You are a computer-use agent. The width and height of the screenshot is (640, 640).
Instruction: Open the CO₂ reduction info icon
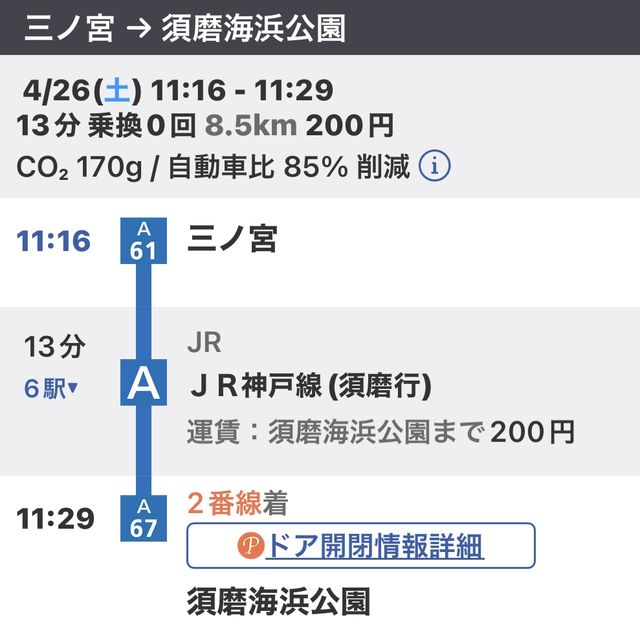tap(433, 167)
